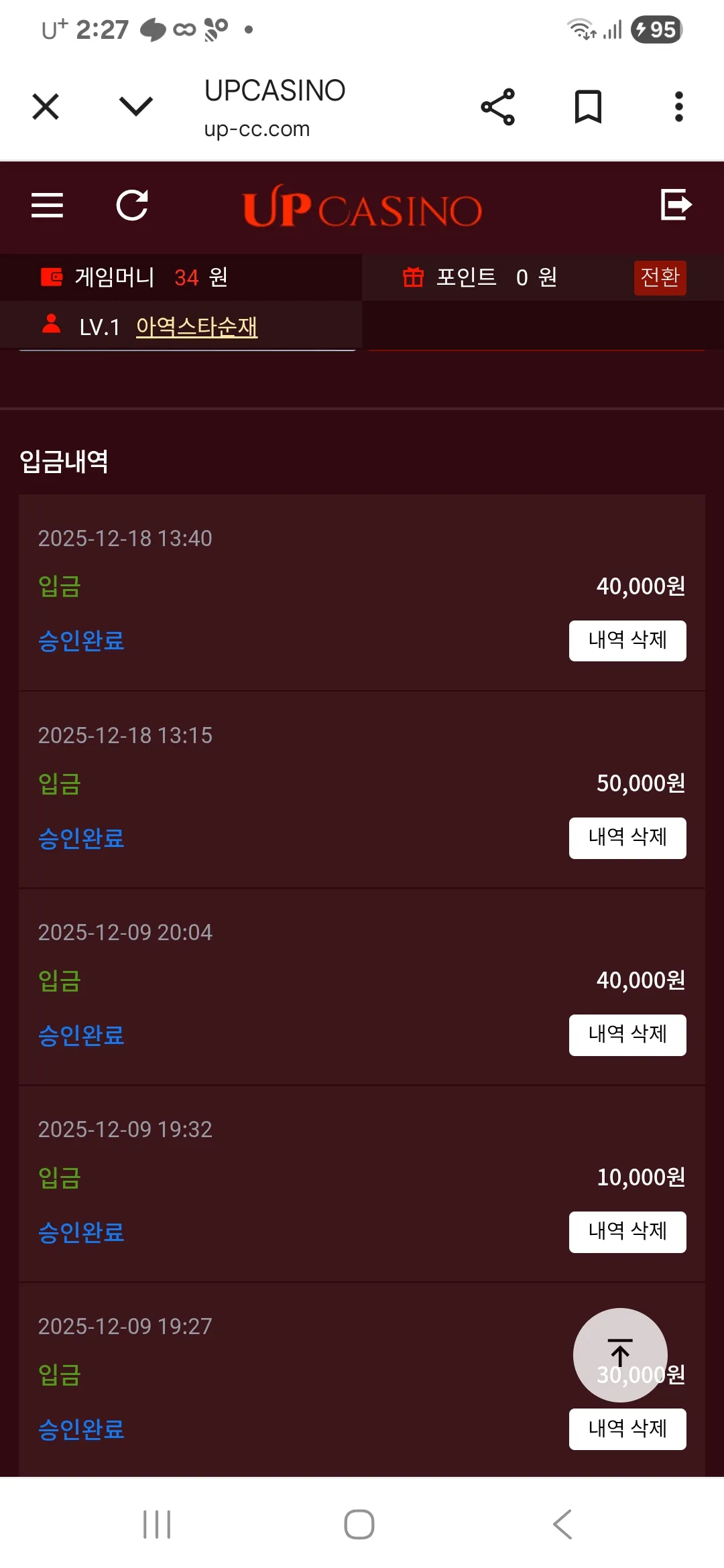This screenshot has height=1568, width=724.
Task: Delete the 10,000원 deposit record
Action: tap(627, 1232)
